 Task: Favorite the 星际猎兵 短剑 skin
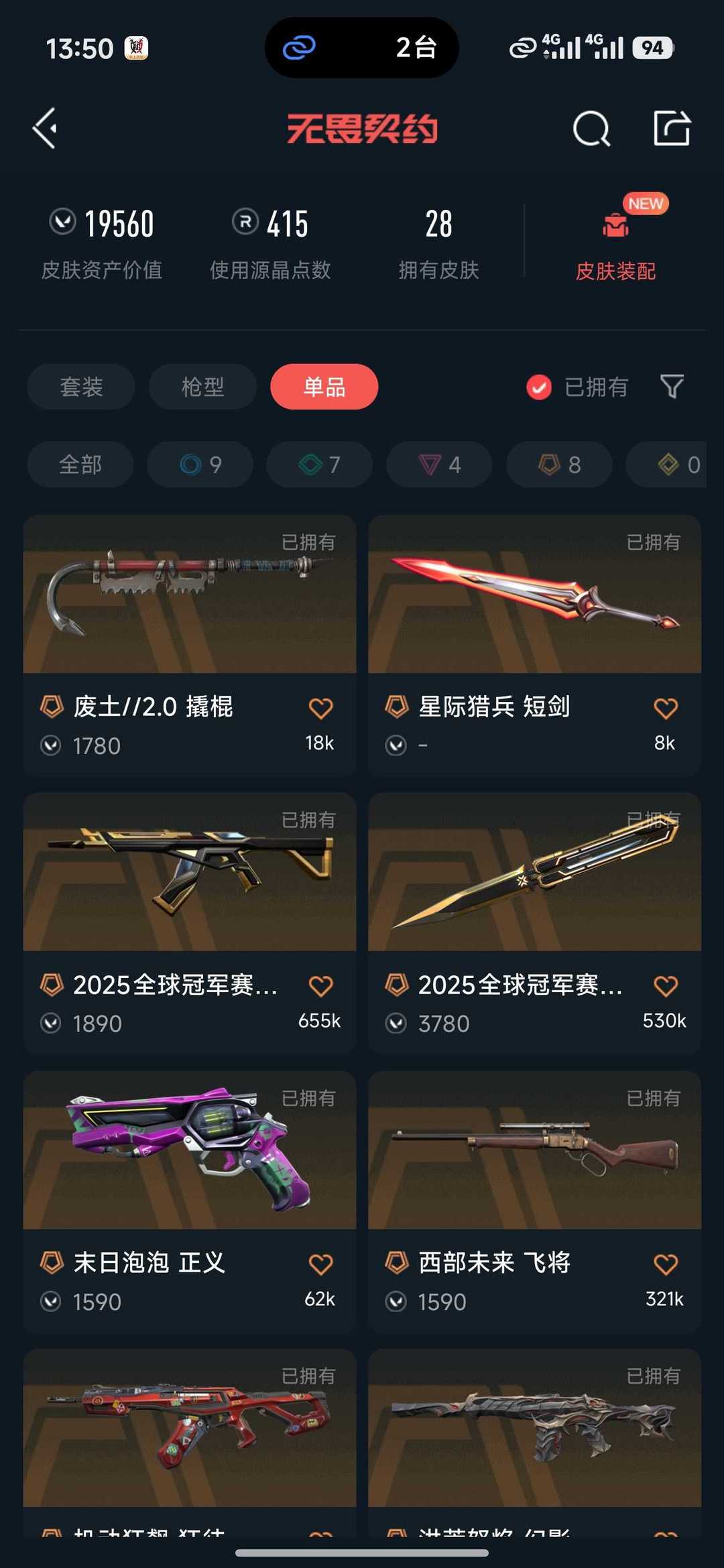pyautogui.click(x=666, y=707)
